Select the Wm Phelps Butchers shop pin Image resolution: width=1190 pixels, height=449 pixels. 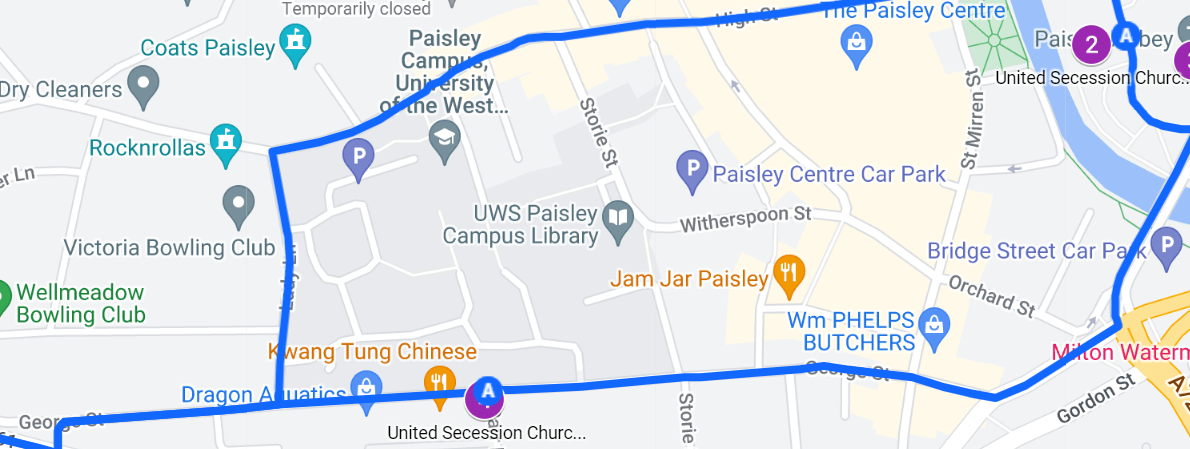coord(934,326)
